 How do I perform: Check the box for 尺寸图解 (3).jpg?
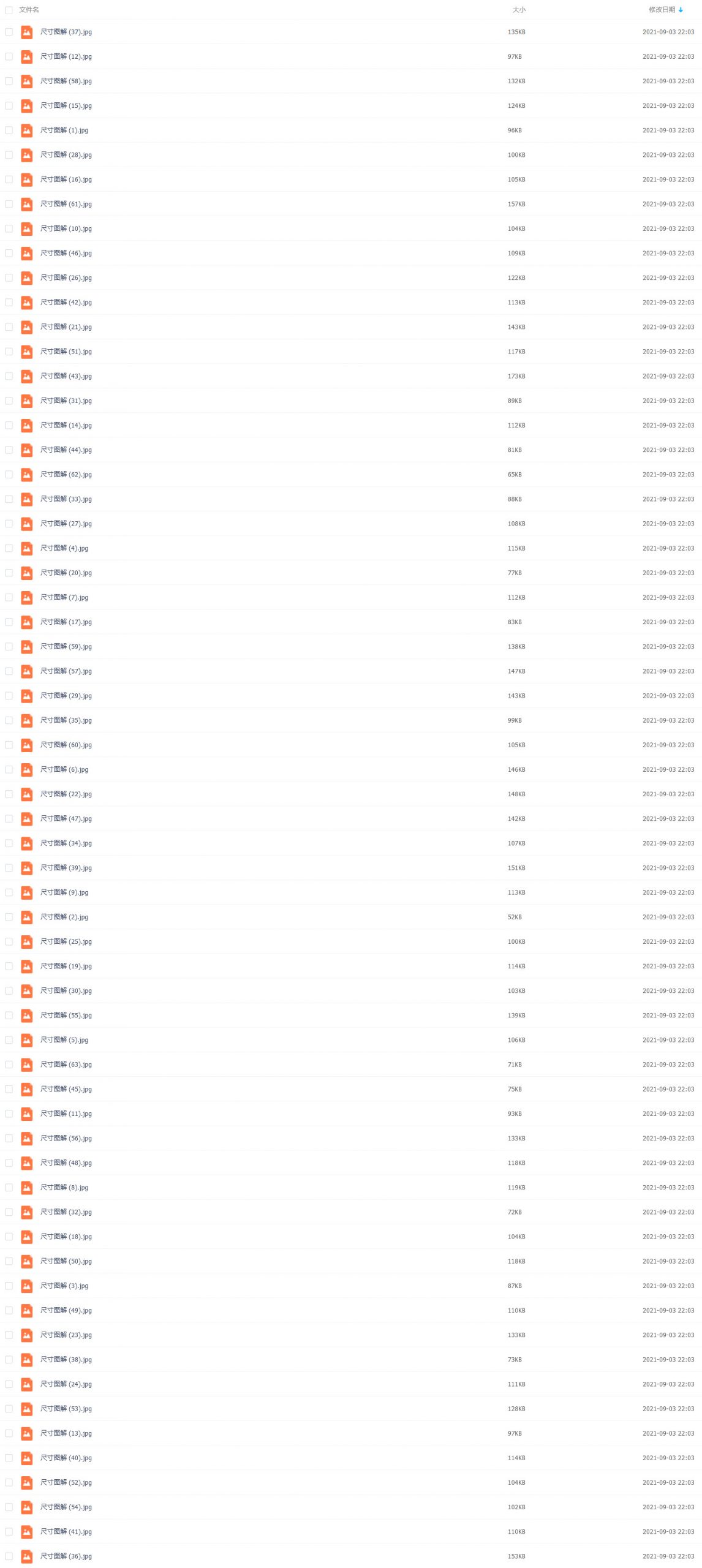[x=9, y=1286]
